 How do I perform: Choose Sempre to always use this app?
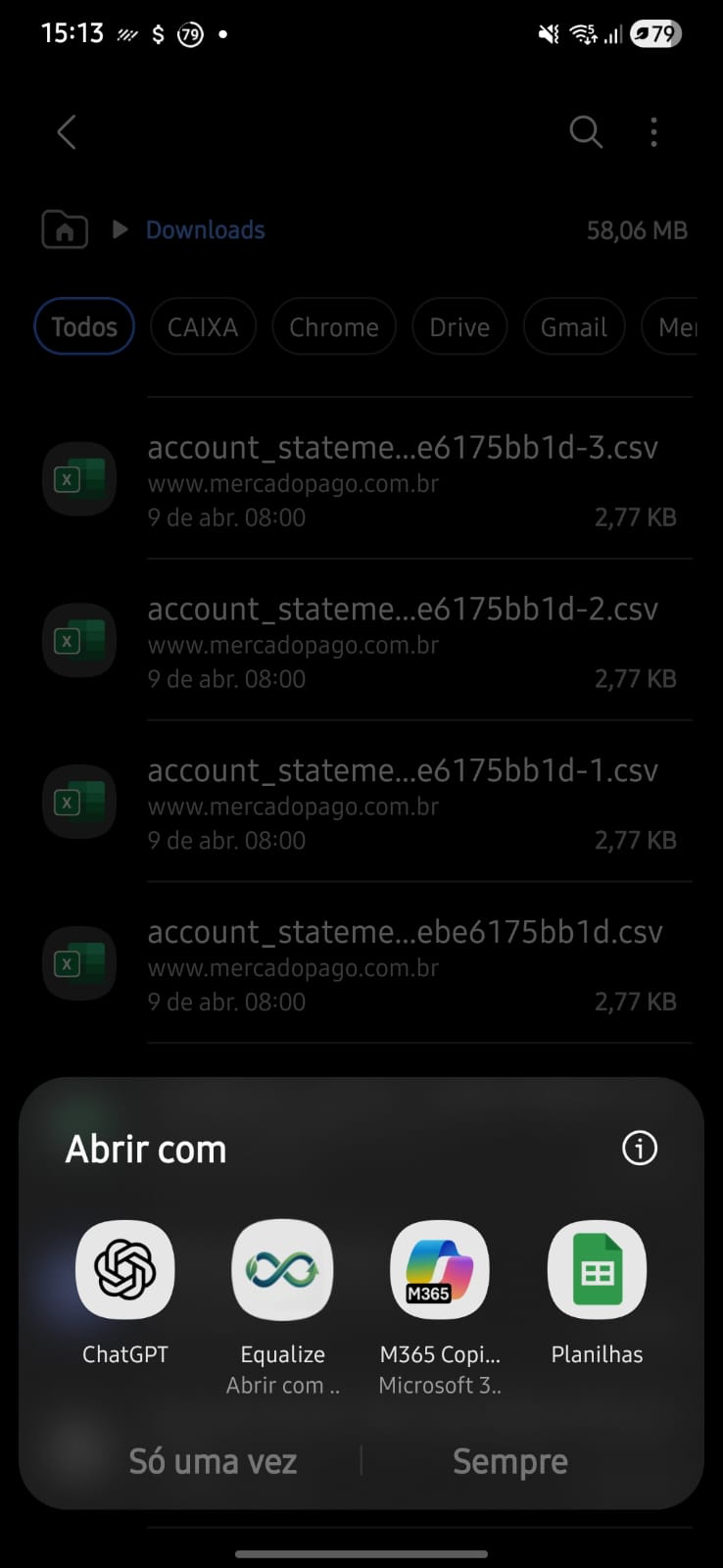coord(509,1461)
